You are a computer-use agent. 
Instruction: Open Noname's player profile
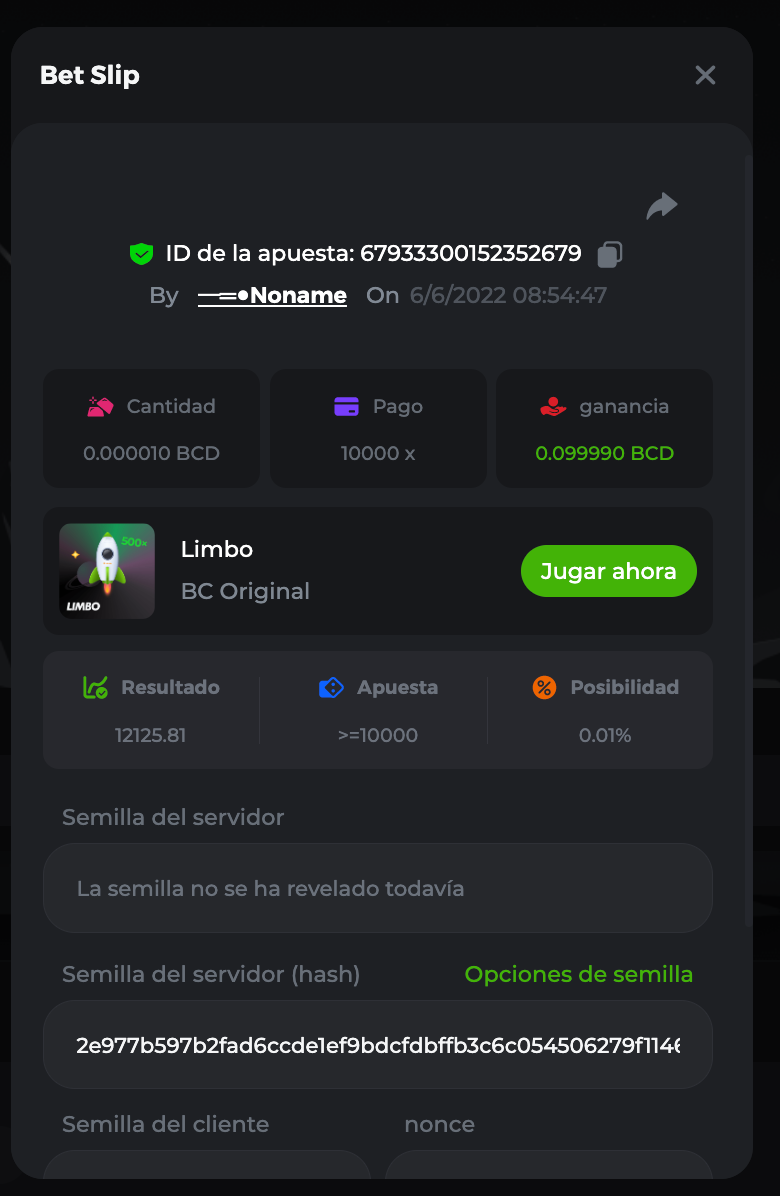click(x=273, y=295)
